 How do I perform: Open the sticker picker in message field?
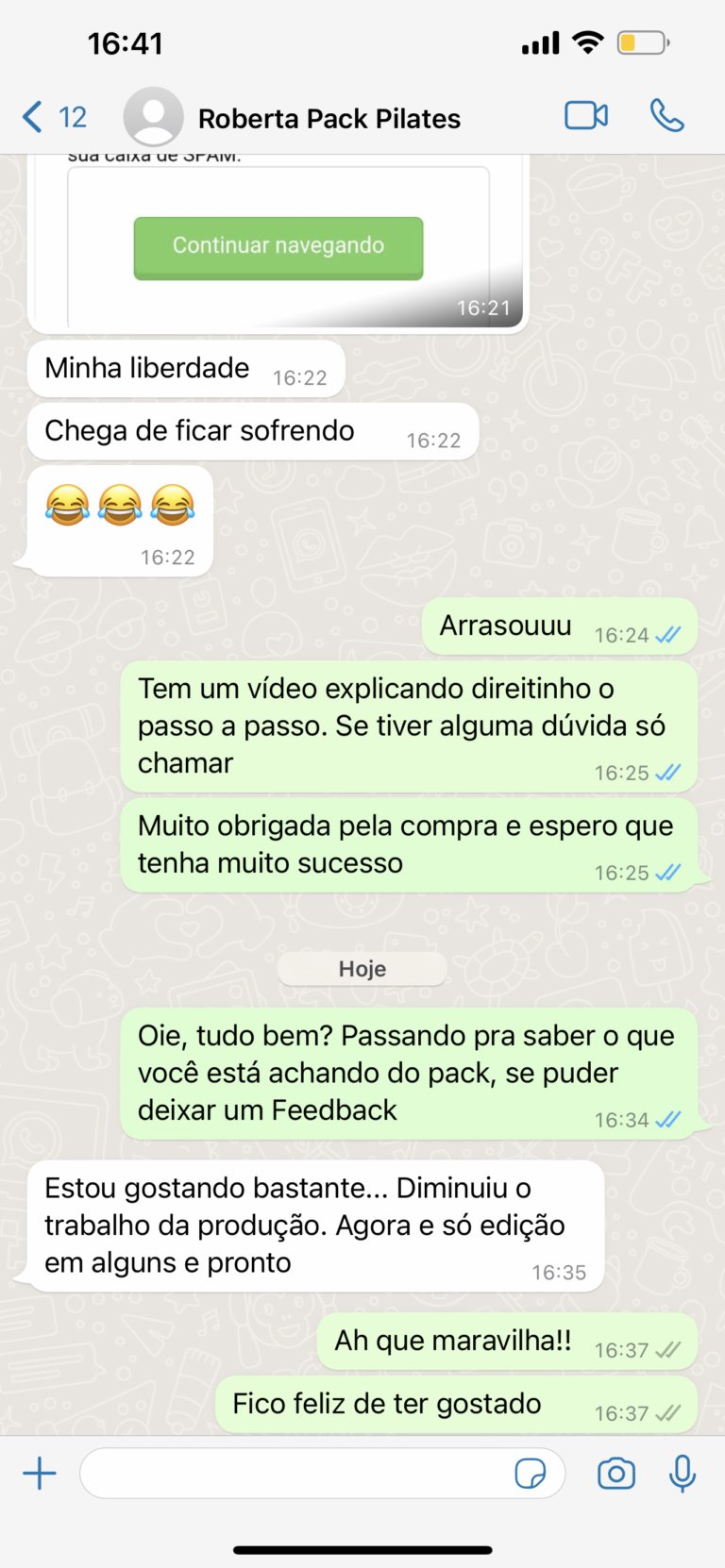531,1473
